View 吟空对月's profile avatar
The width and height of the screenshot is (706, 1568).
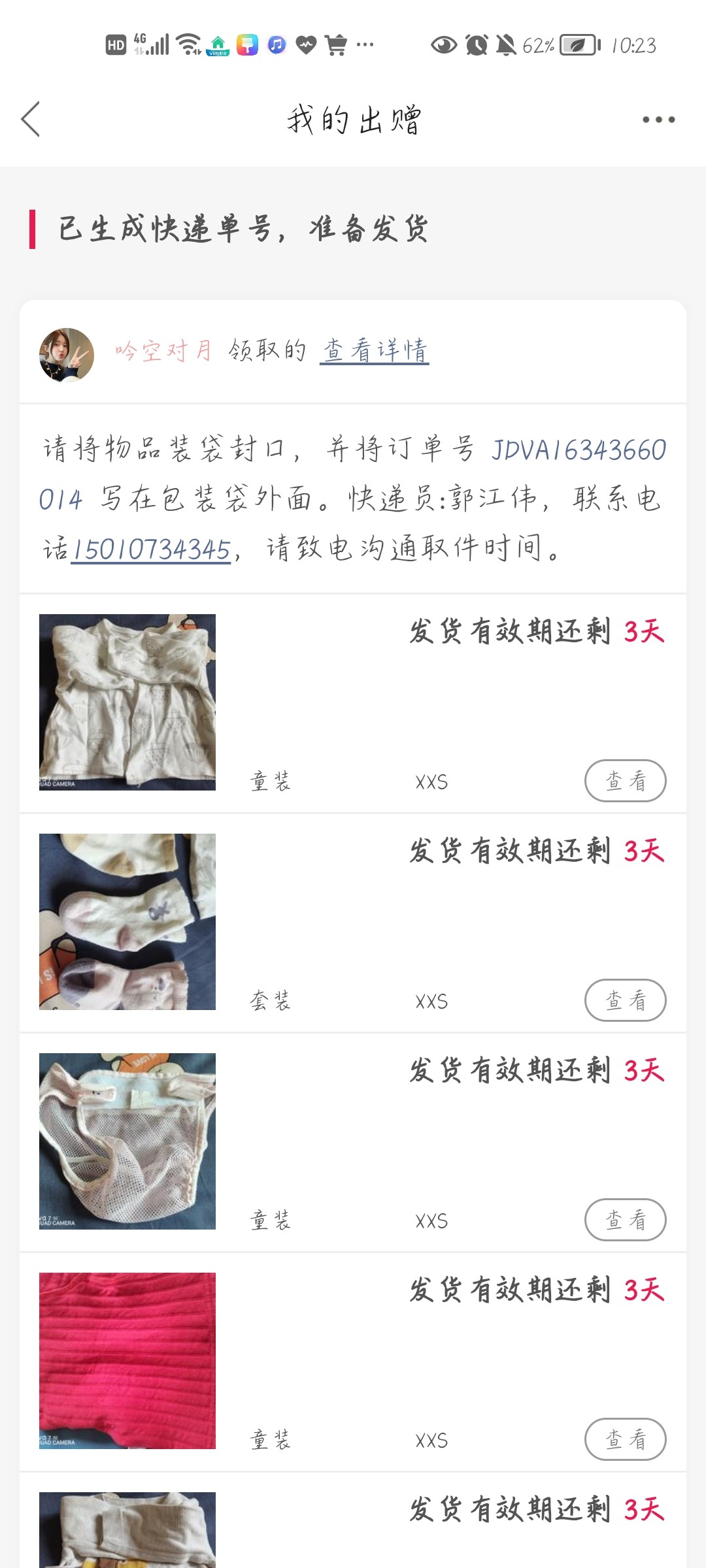coord(67,355)
